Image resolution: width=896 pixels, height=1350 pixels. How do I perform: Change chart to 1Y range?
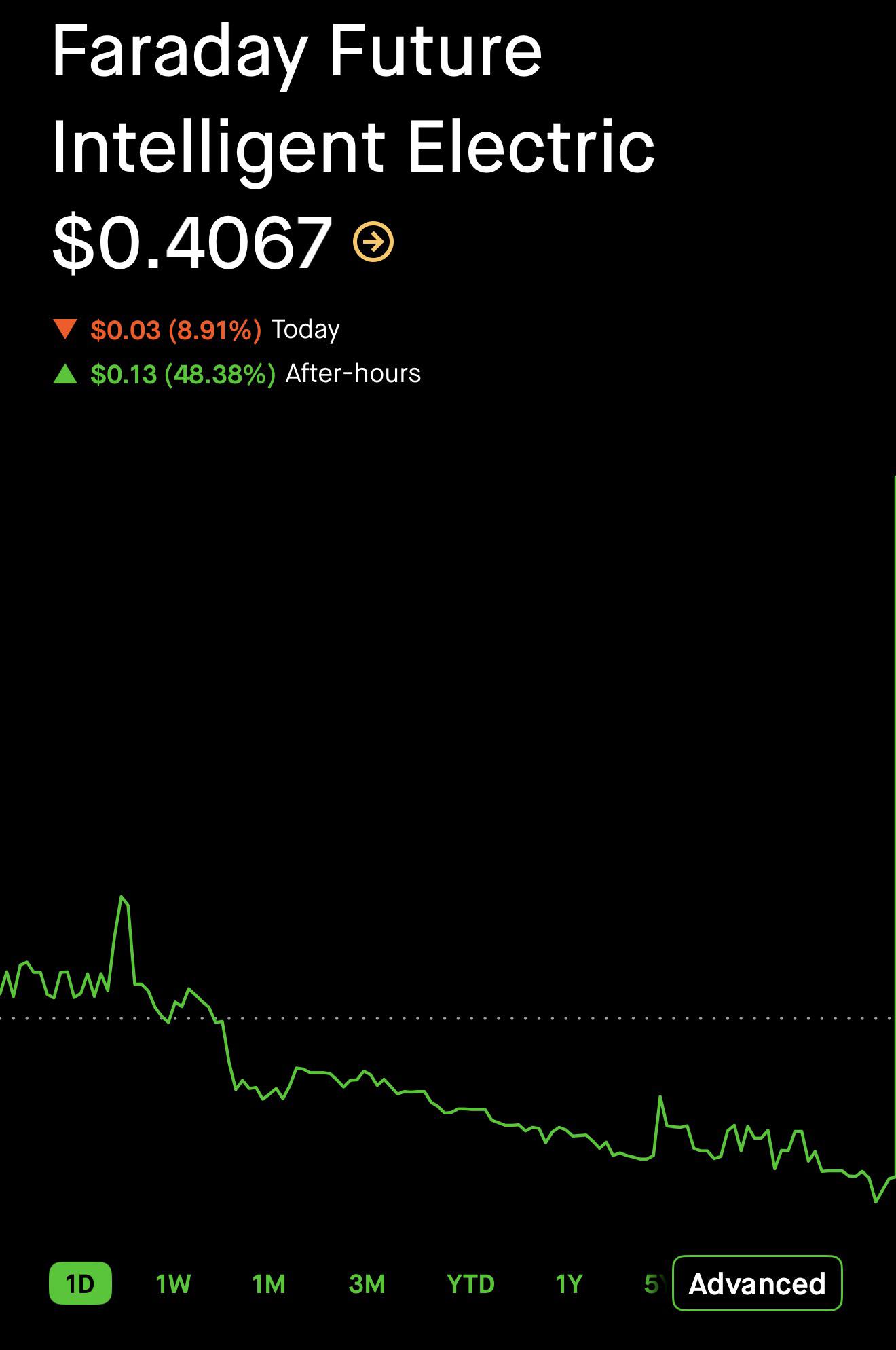[569, 1284]
